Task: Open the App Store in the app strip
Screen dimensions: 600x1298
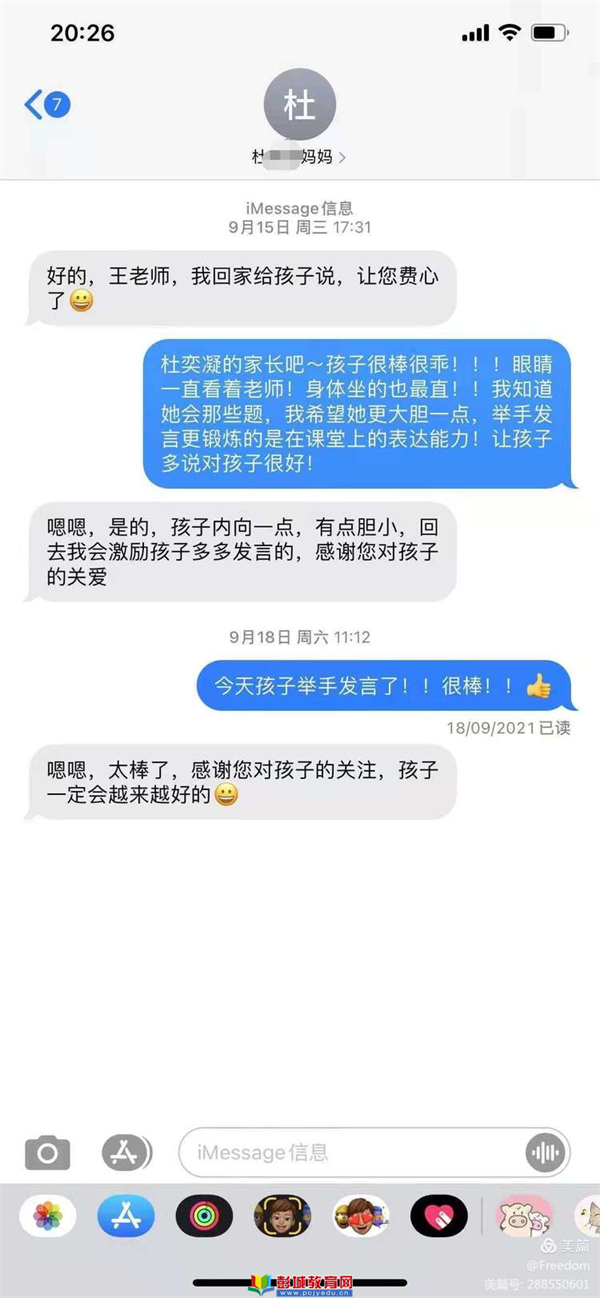Action: [125, 1216]
